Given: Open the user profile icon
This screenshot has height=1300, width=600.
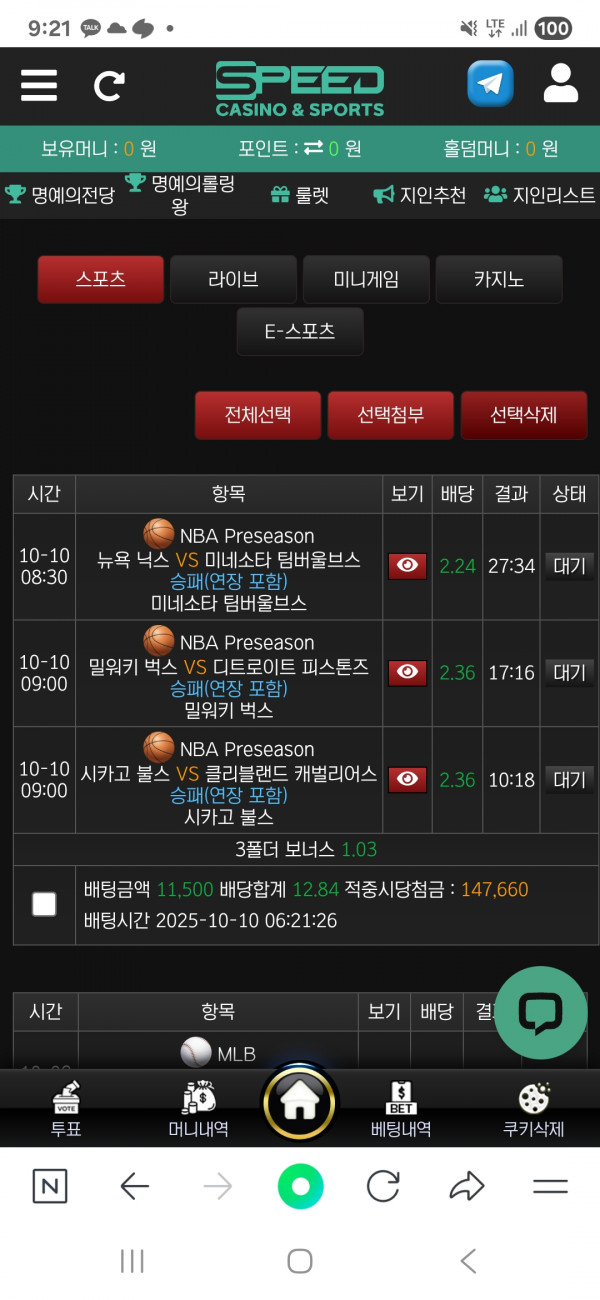Looking at the screenshot, I should (561, 84).
